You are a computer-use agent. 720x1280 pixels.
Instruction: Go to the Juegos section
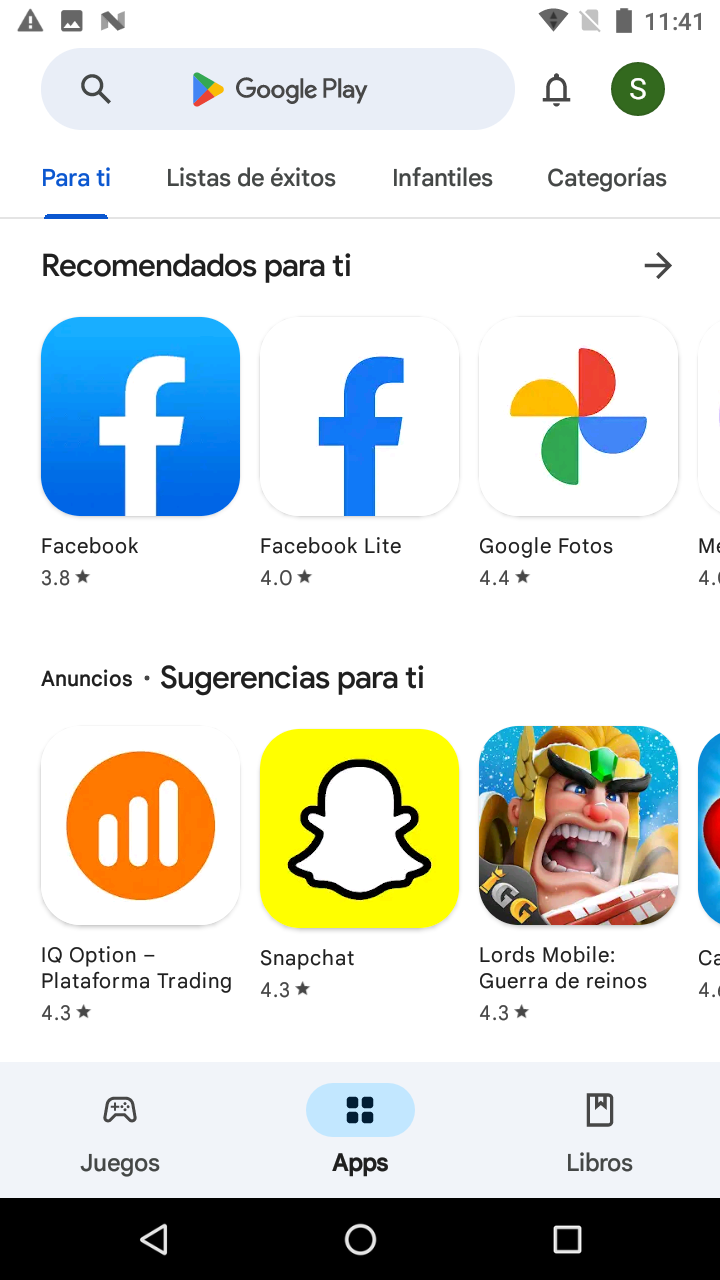(120, 1130)
